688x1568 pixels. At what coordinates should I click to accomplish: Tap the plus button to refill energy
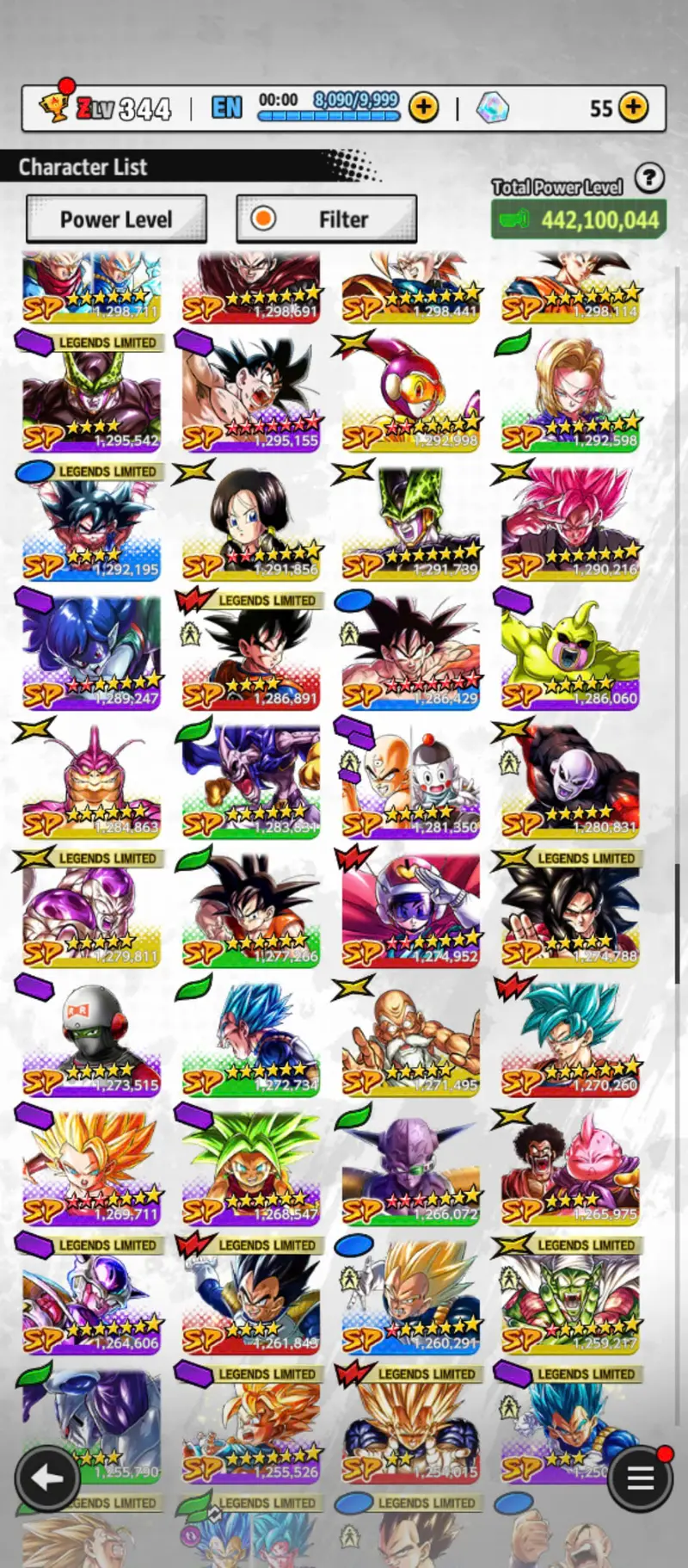point(423,108)
